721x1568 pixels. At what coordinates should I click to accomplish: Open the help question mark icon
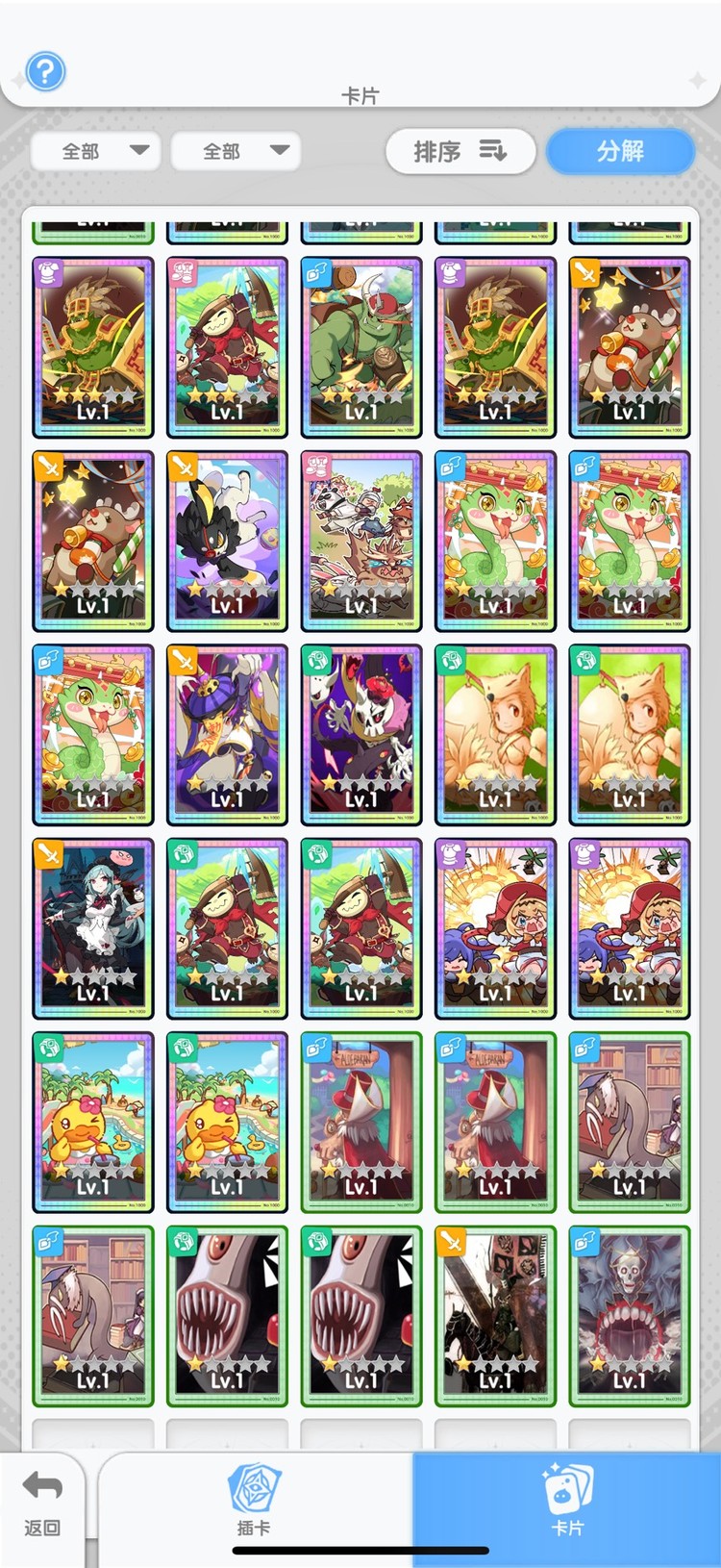tap(45, 71)
